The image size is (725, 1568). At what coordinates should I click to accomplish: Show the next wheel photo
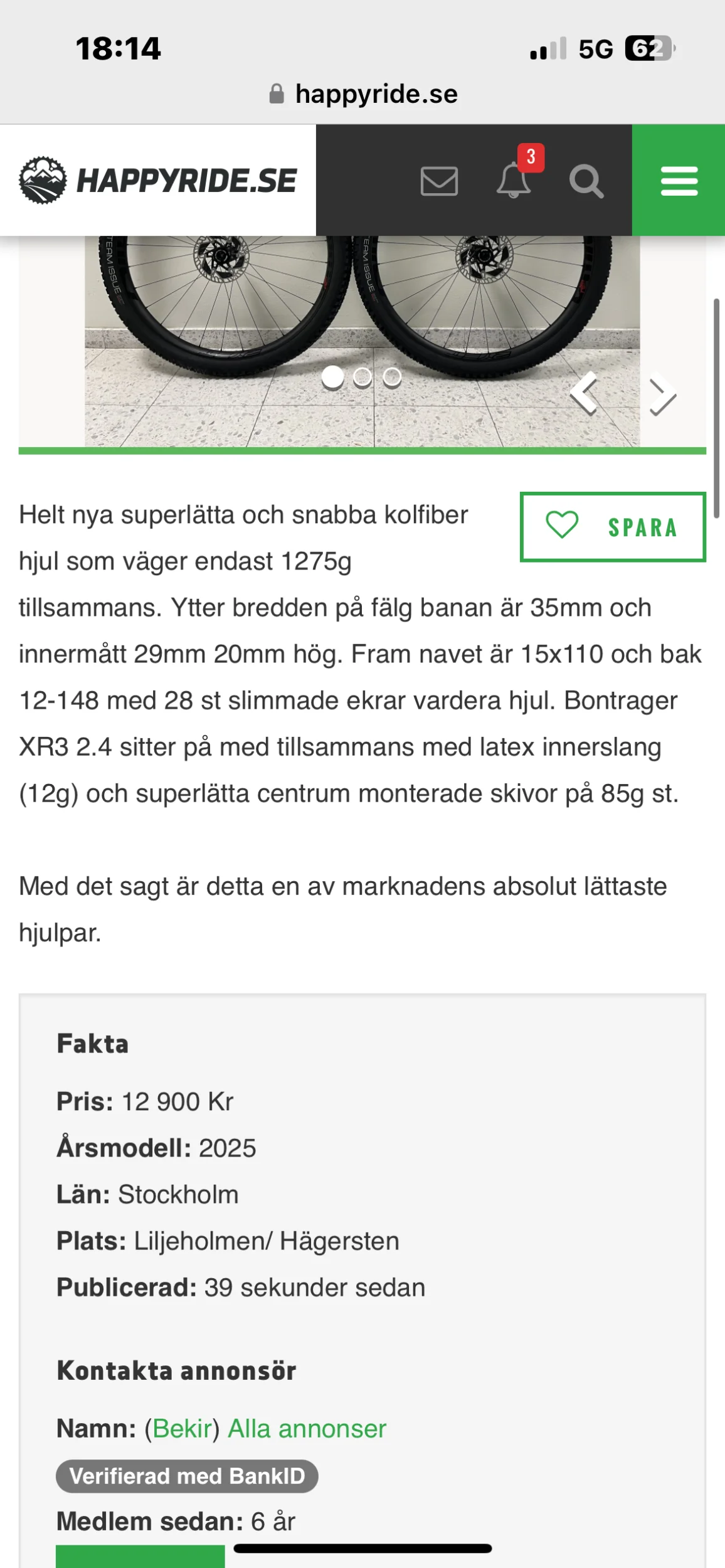663,395
